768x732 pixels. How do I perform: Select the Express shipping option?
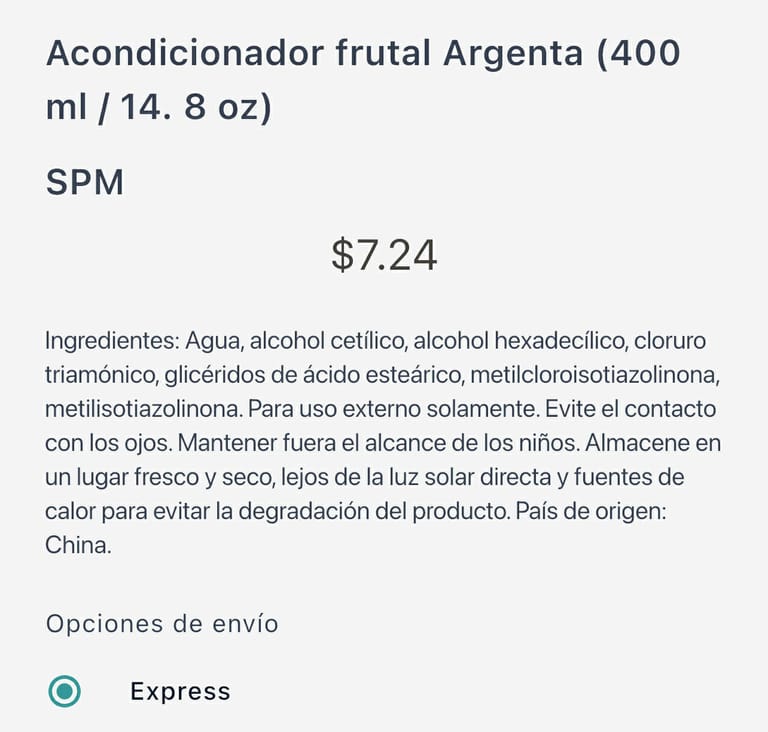point(65,691)
